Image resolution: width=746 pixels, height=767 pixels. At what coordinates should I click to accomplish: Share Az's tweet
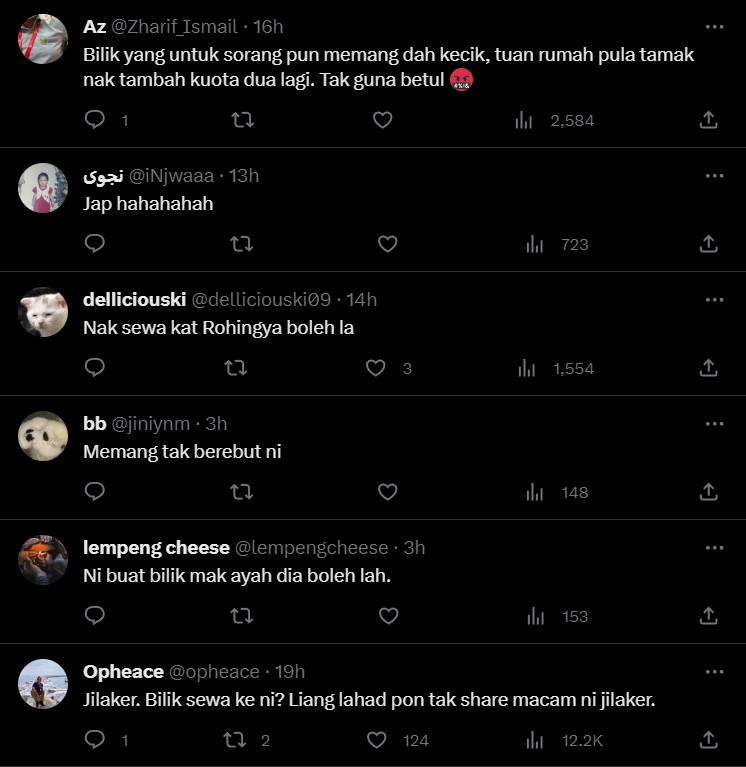tap(708, 120)
